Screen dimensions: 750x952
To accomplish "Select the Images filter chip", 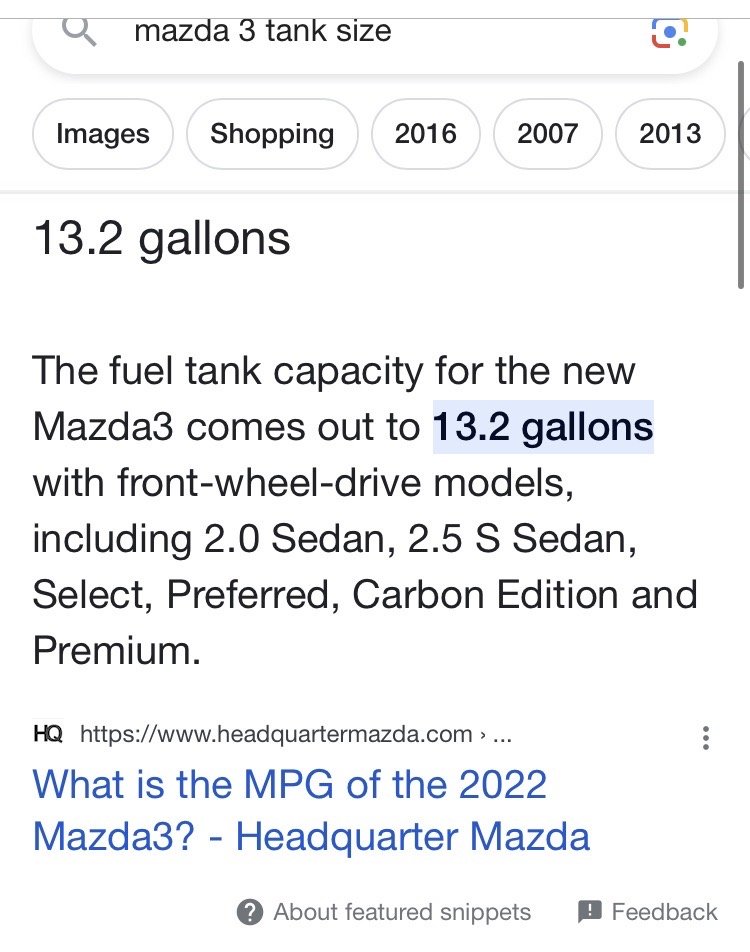I will [x=103, y=134].
